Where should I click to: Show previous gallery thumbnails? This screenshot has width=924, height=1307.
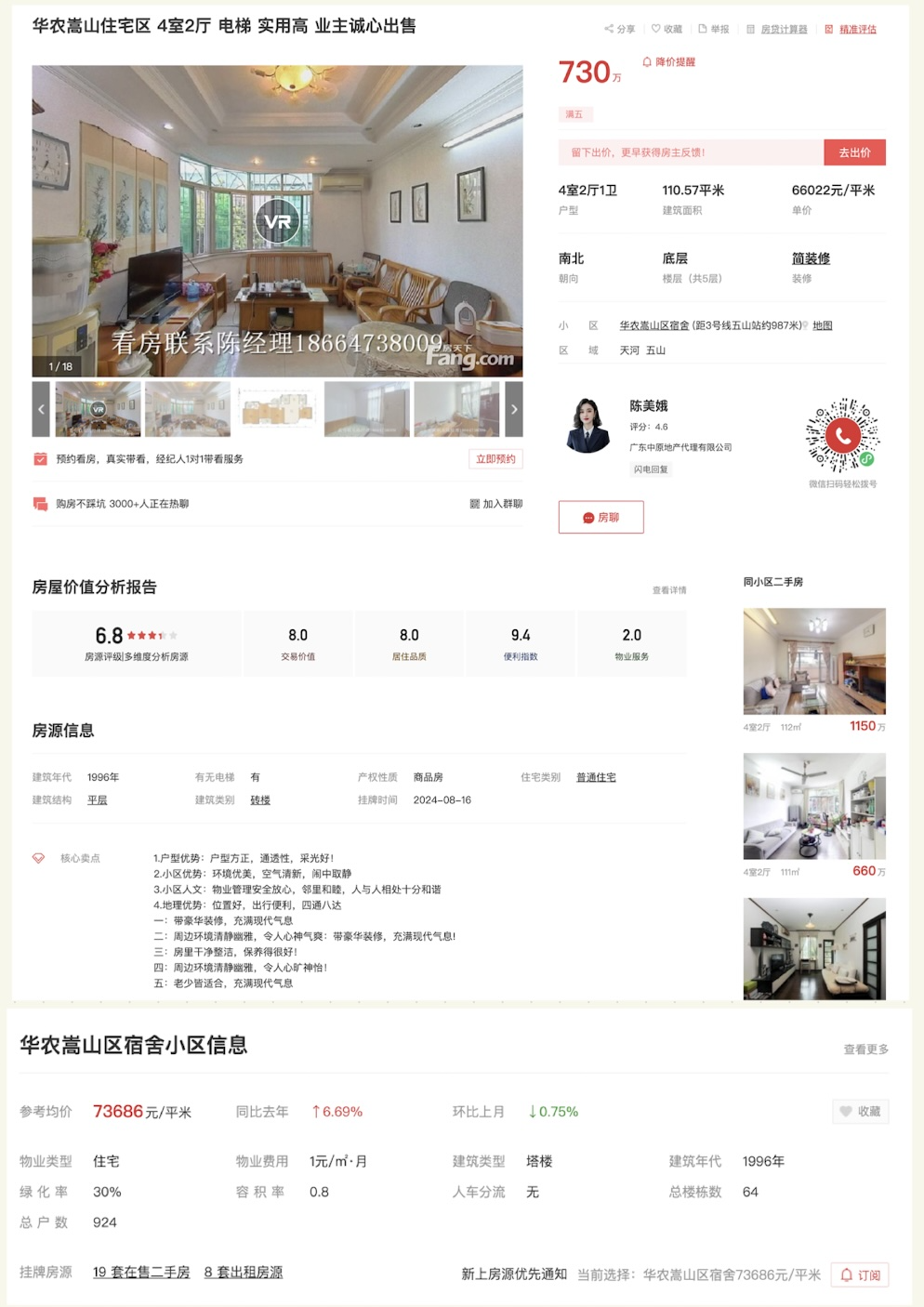[41, 409]
